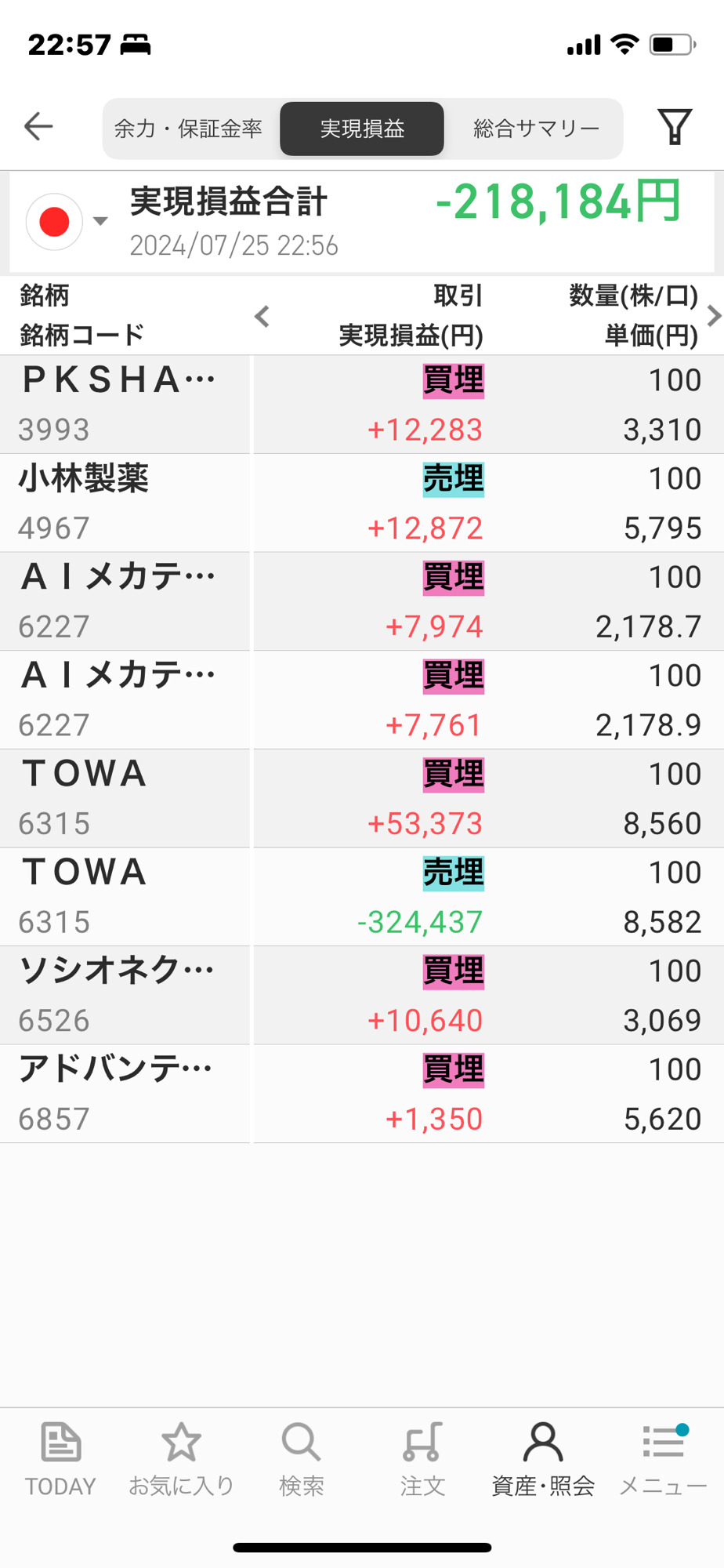Viewport: 724px width, 1568px height.
Task: Open the 資産・照会 tab
Action: (543, 1459)
